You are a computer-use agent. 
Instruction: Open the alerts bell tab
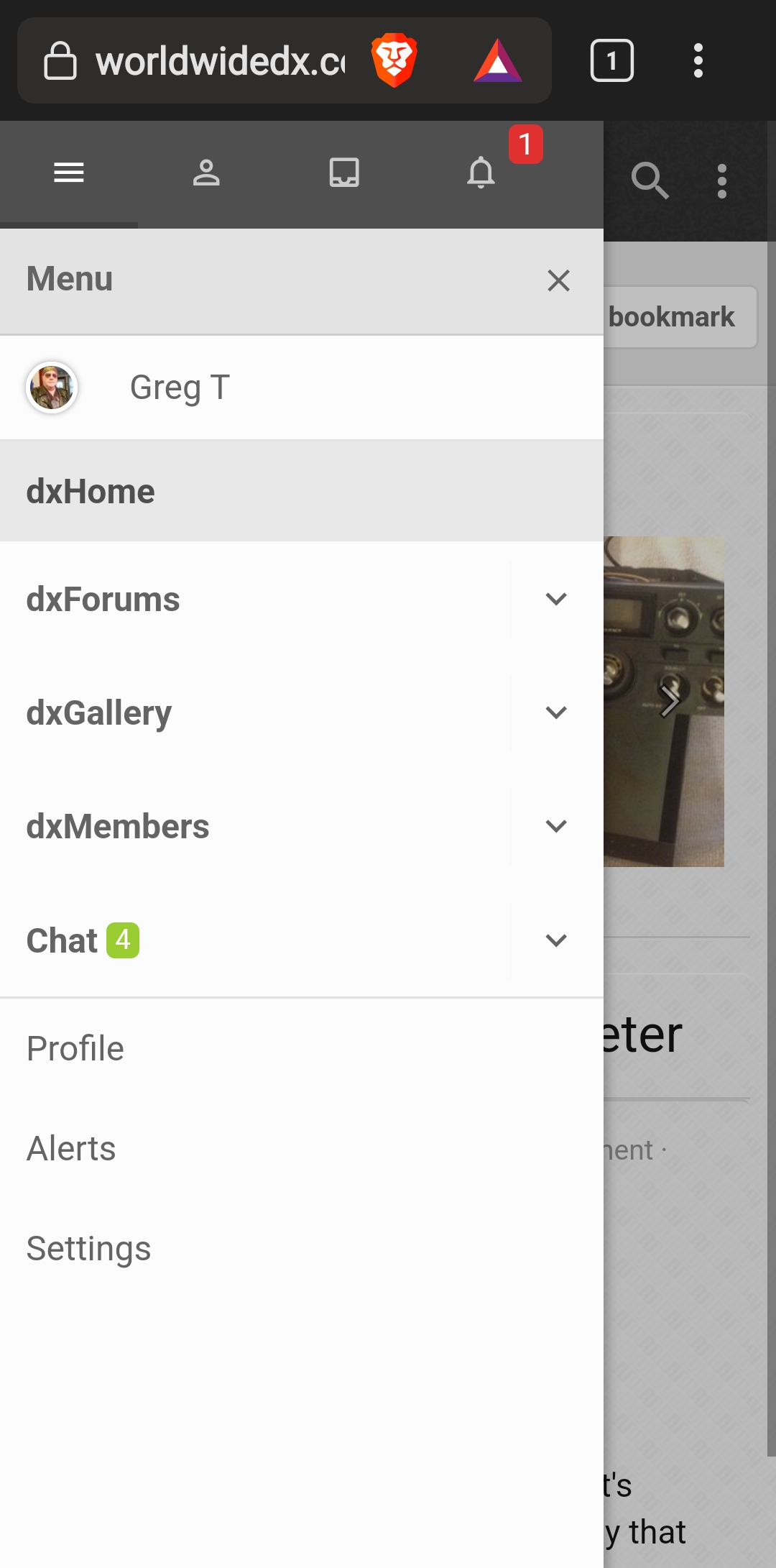481,173
